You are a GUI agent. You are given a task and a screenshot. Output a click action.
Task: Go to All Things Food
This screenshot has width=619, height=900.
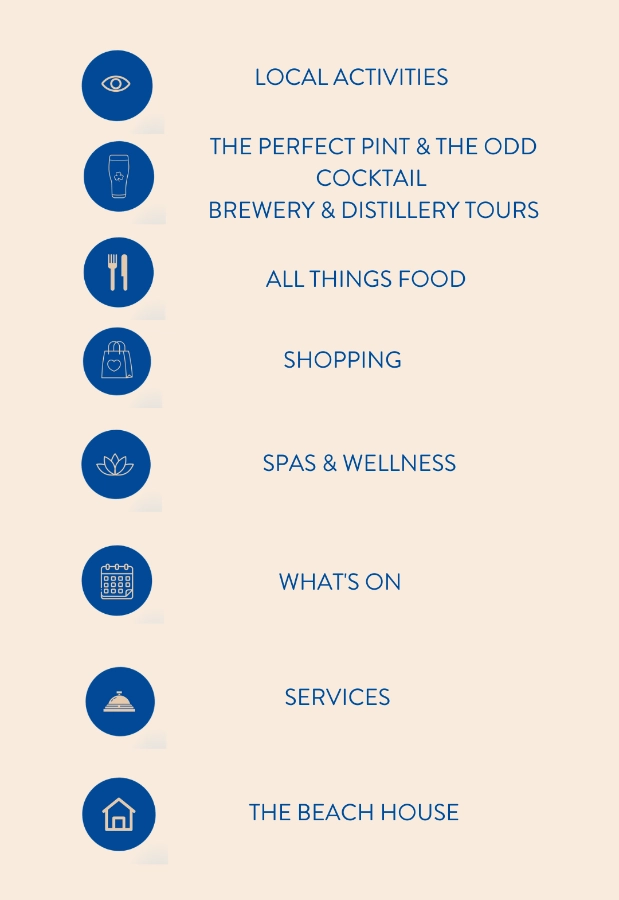click(x=365, y=279)
